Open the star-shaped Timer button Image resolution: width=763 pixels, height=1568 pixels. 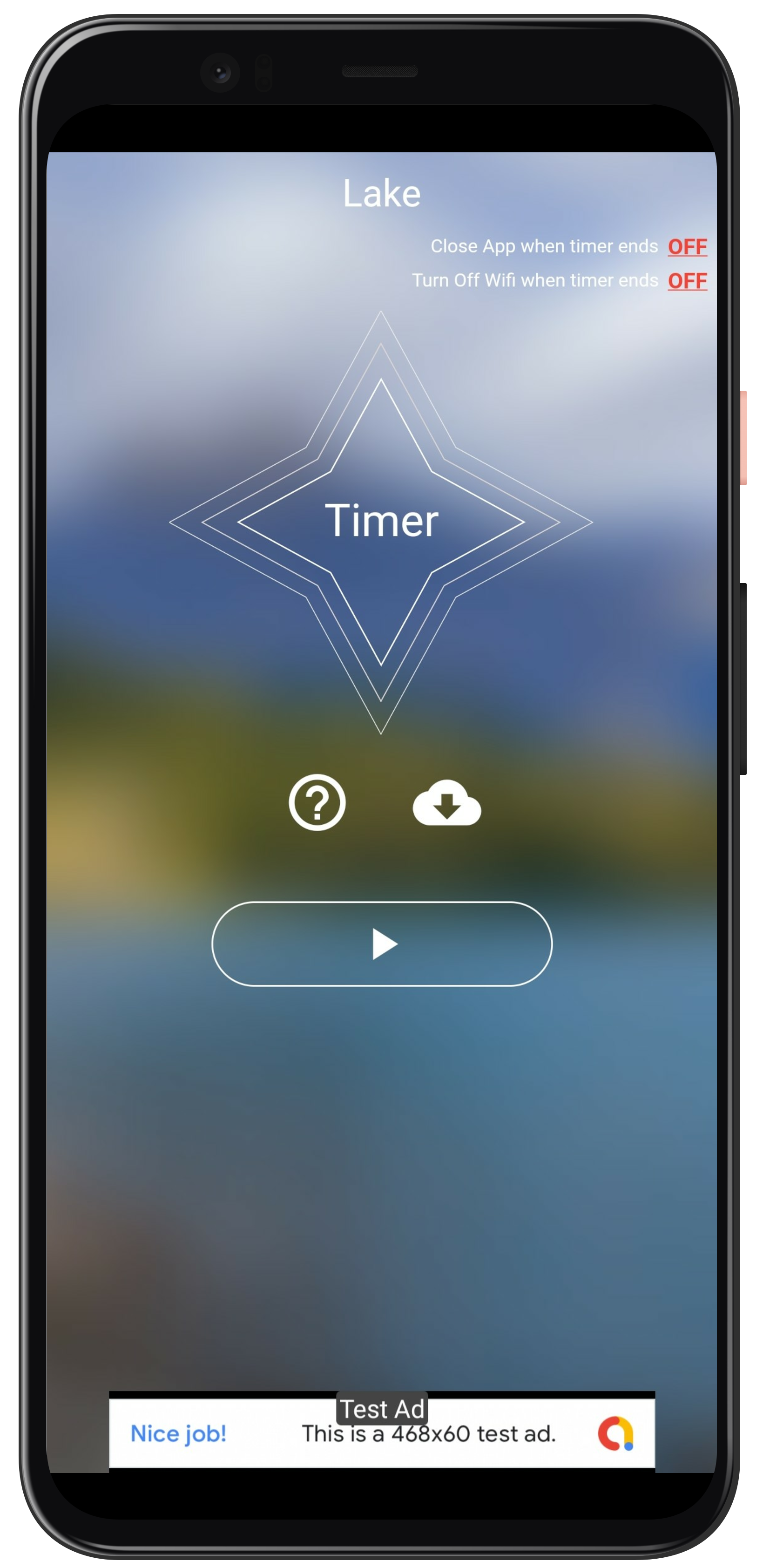coord(381,522)
